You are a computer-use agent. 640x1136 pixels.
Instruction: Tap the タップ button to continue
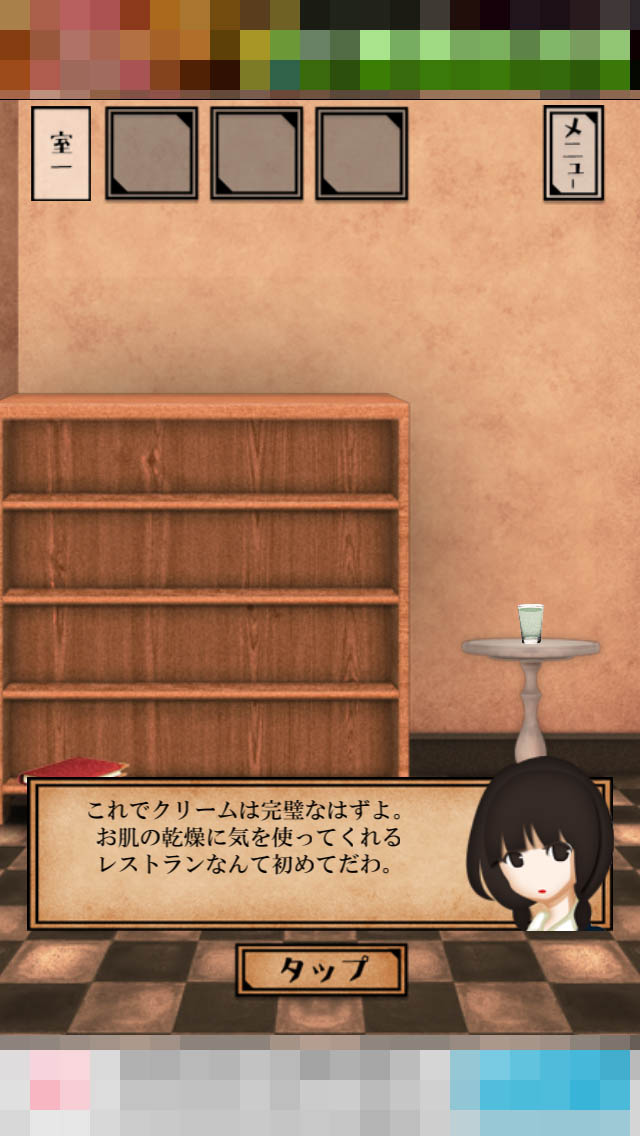click(321, 969)
